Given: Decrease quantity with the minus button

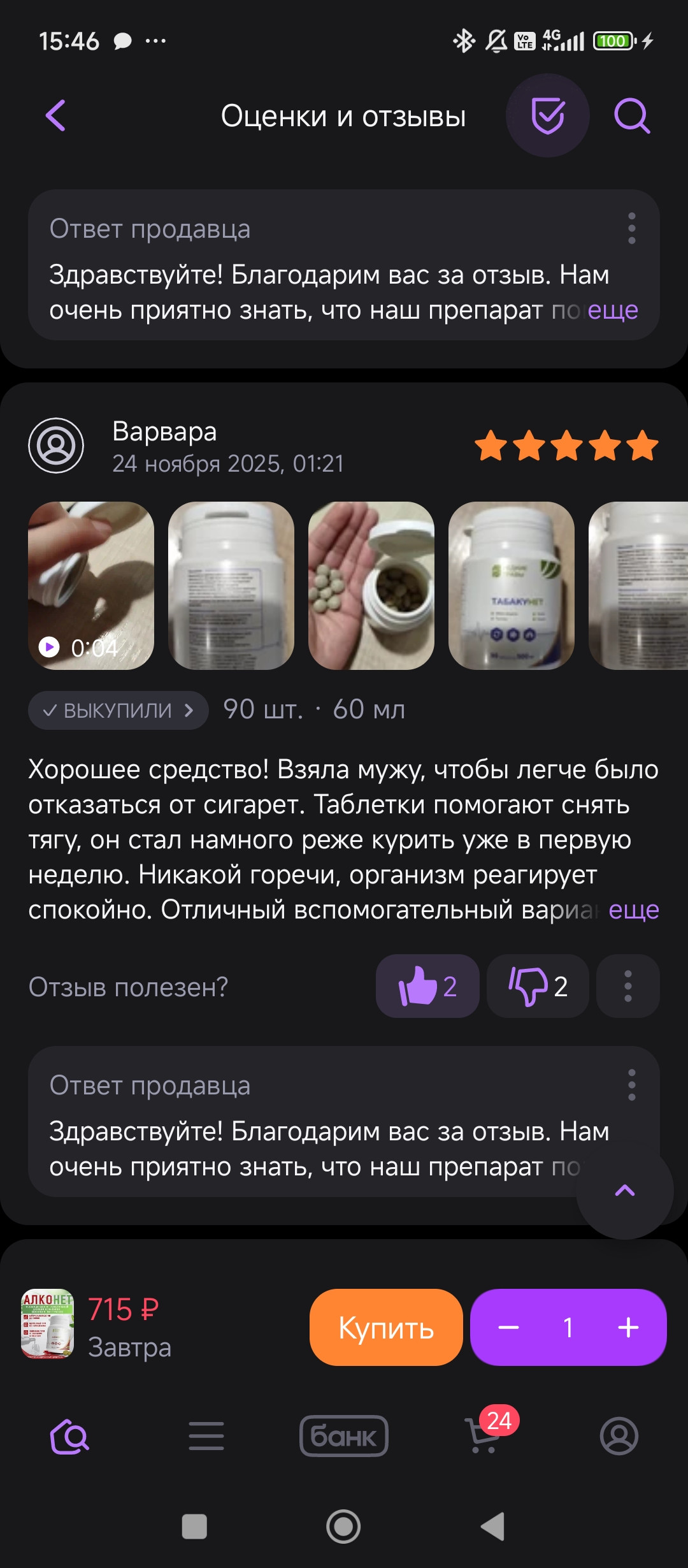Looking at the screenshot, I should click(x=508, y=1327).
